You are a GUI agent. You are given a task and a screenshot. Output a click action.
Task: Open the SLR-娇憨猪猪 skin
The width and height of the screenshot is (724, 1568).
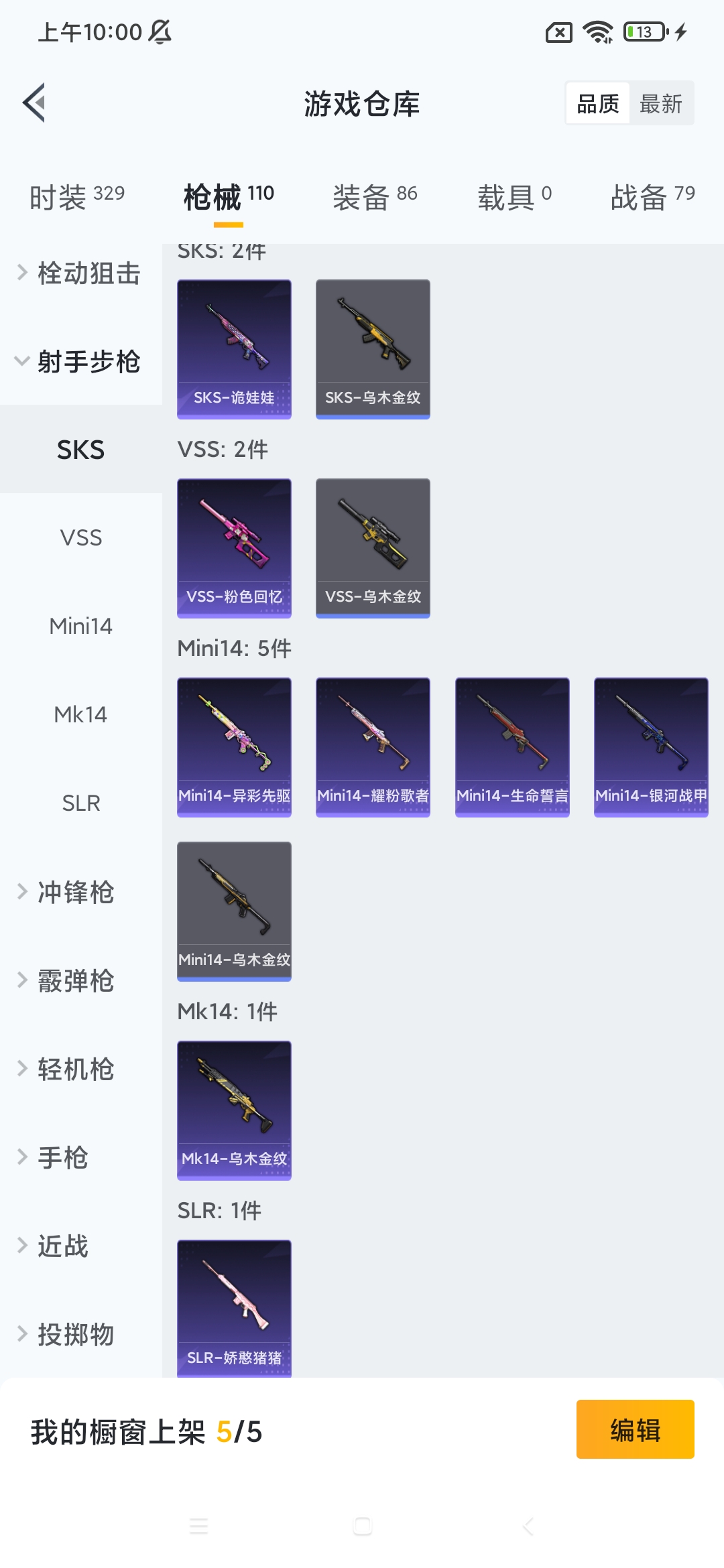point(234,1307)
